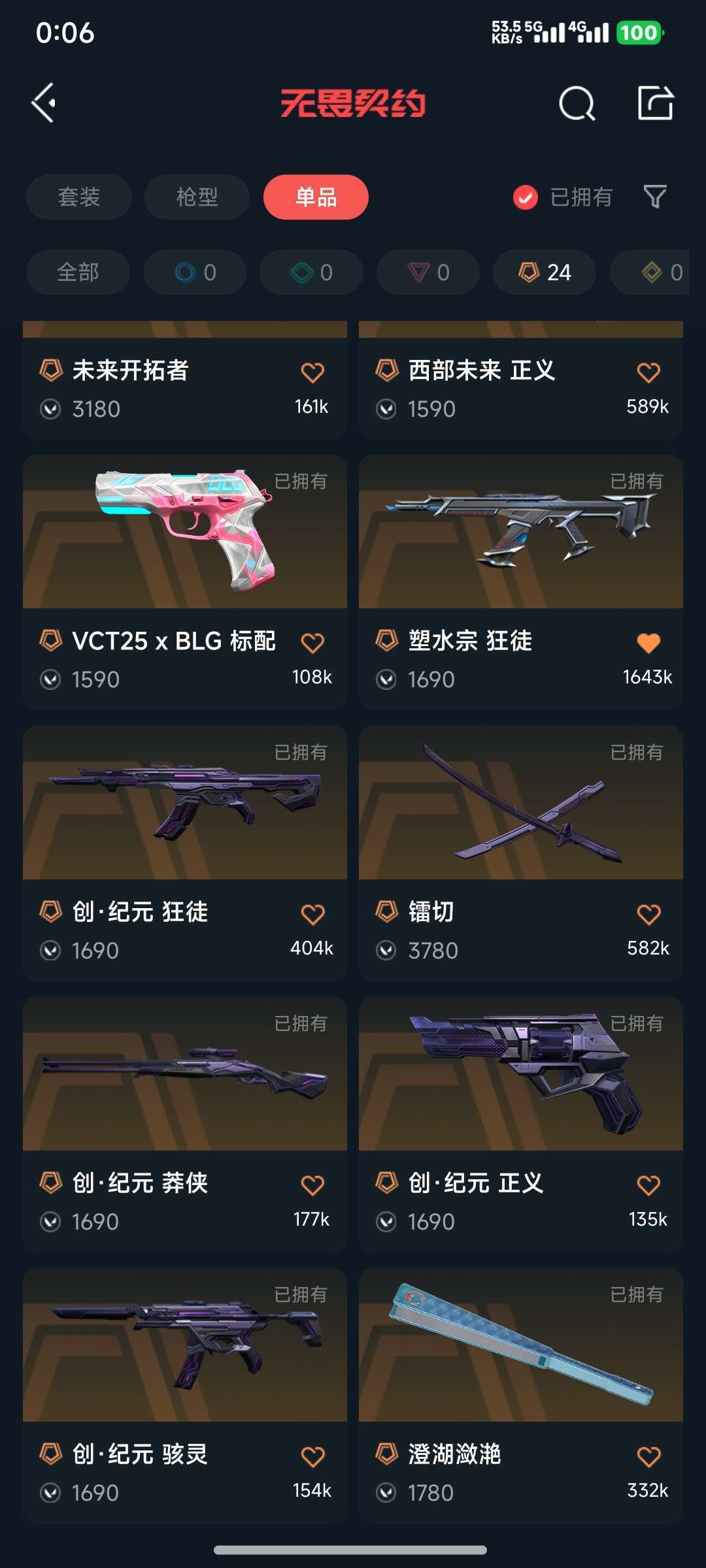Like the 创·纪元 正义 skin
706x1568 pixels.
[x=648, y=1185]
